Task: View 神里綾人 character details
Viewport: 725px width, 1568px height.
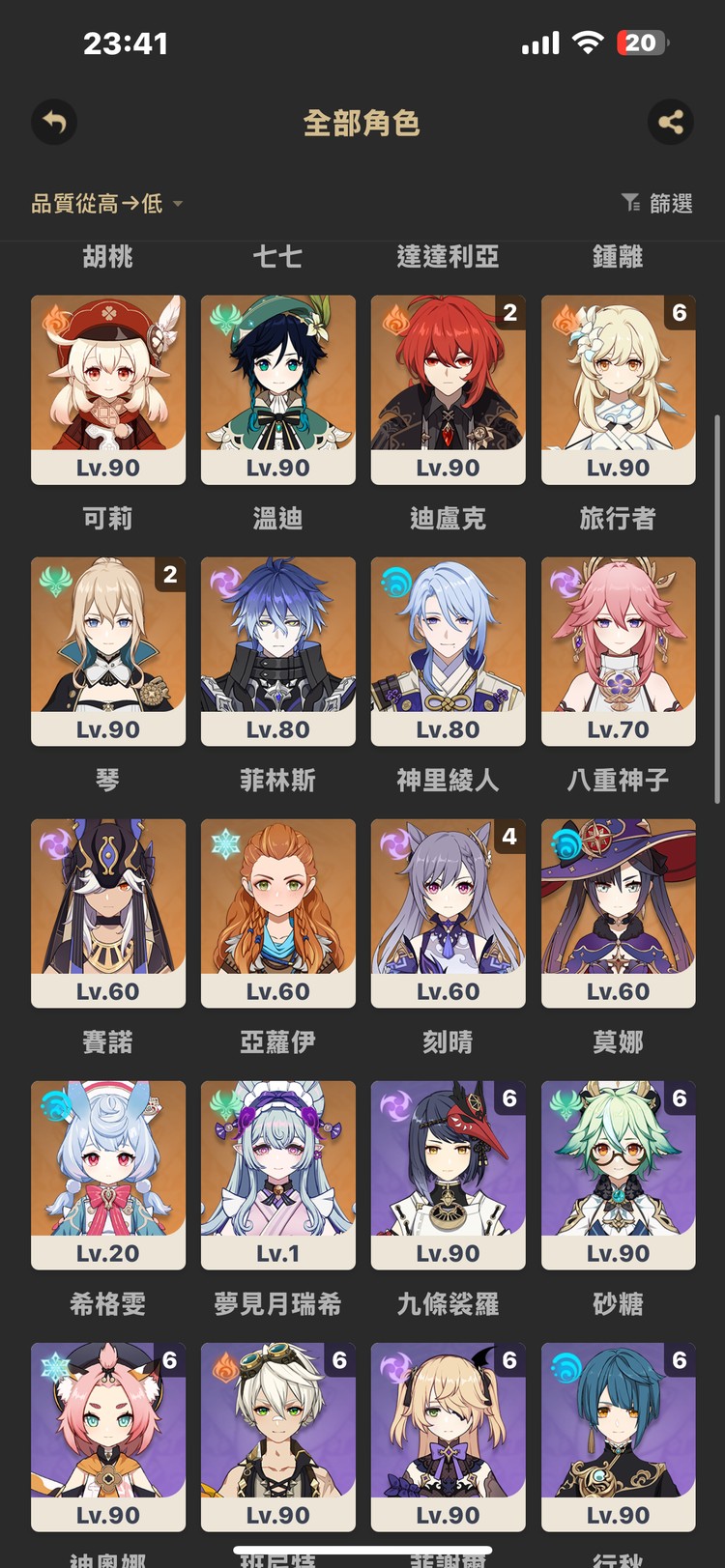Action: click(x=448, y=650)
